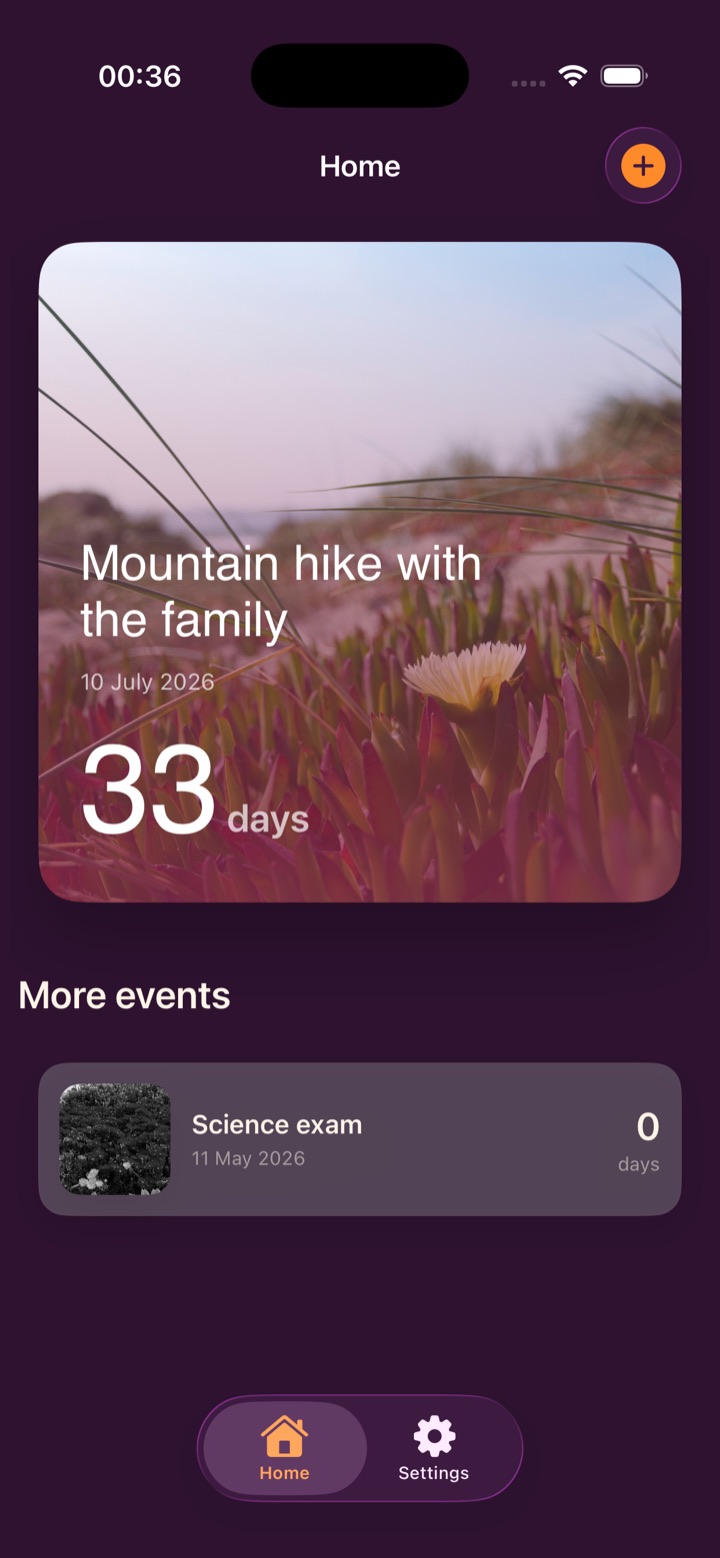Select the Home tab
Viewport: 720px width, 1558px height.
[x=285, y=1448]
